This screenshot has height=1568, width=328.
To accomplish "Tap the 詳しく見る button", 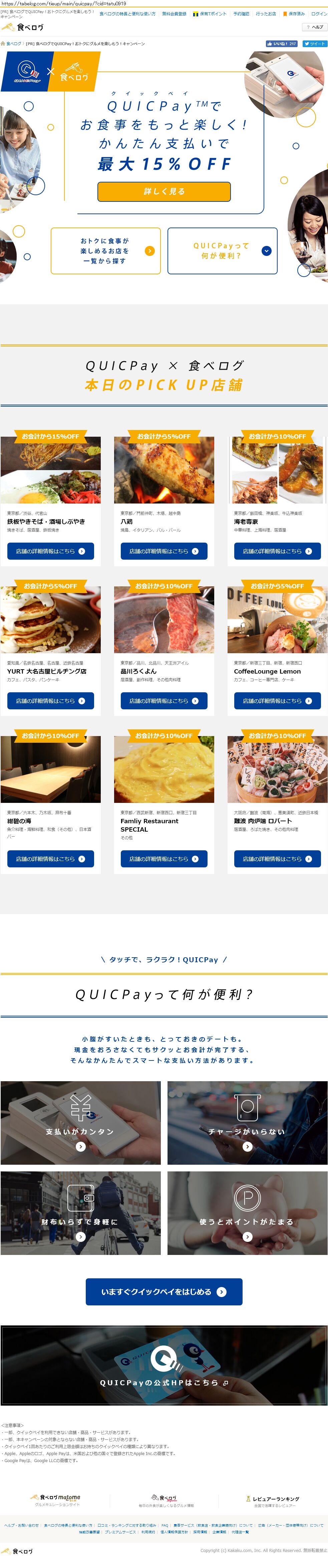I will pyautogui.click(x=164, y=191).
